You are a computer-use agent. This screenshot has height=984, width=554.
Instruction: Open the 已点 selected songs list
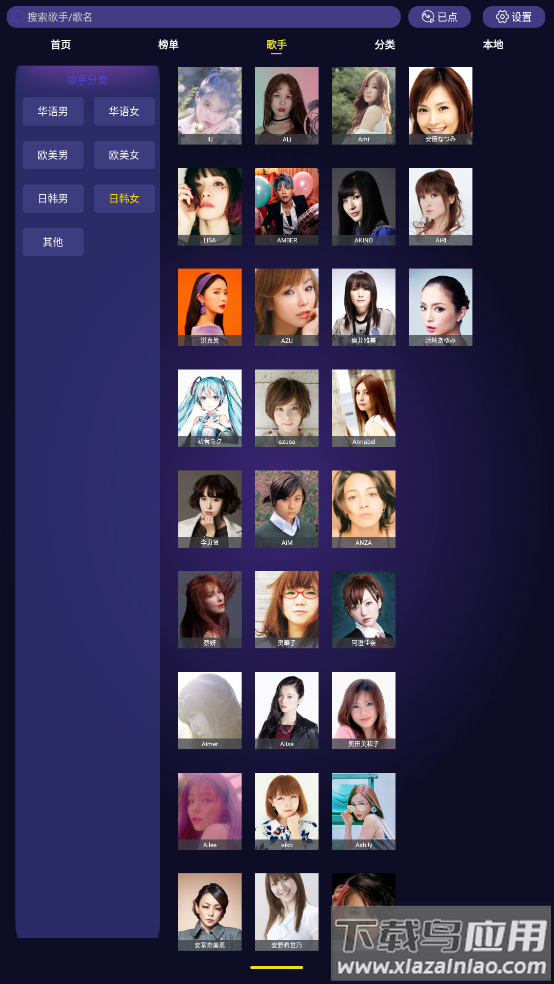[x=439, y=17]
